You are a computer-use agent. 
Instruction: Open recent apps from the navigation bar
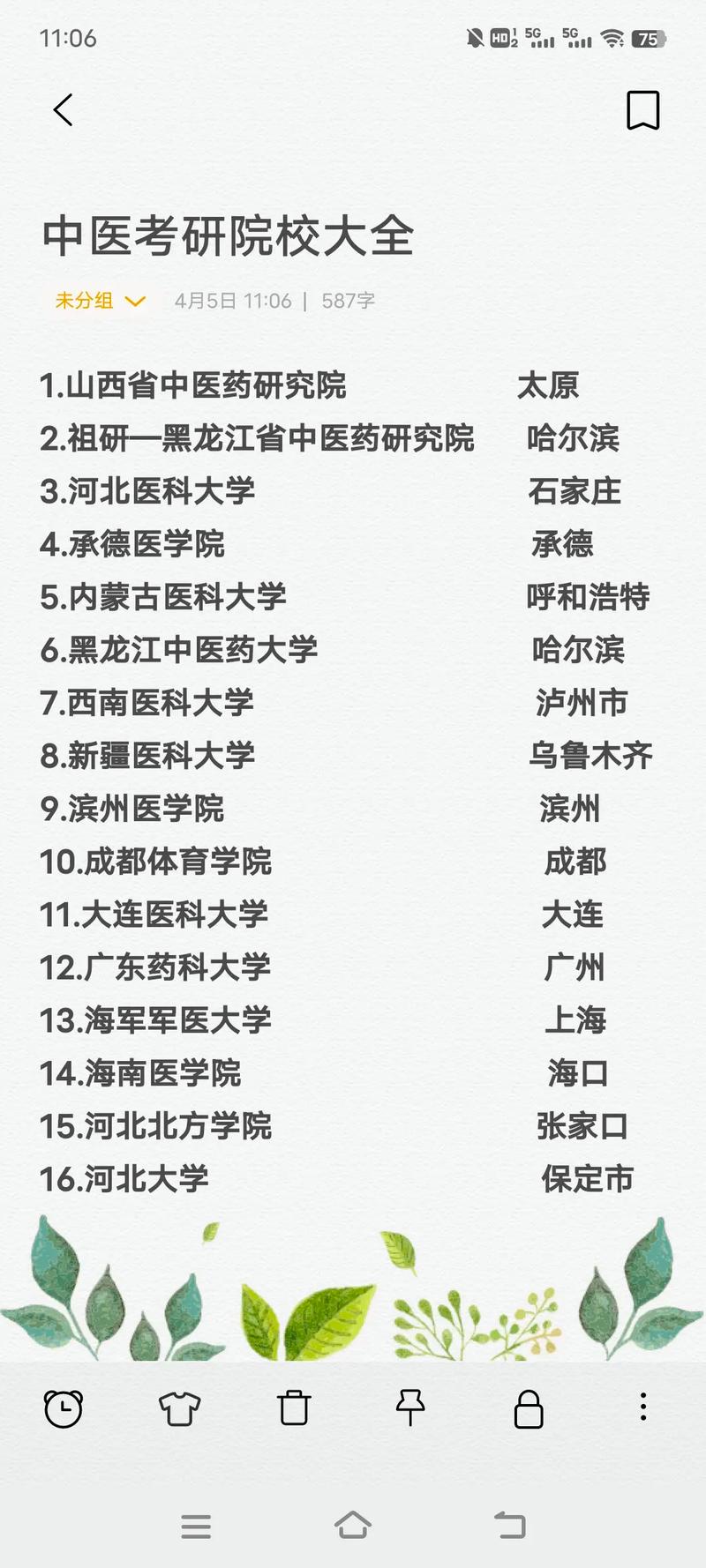pyautogui.click(x=196, y=1527)
